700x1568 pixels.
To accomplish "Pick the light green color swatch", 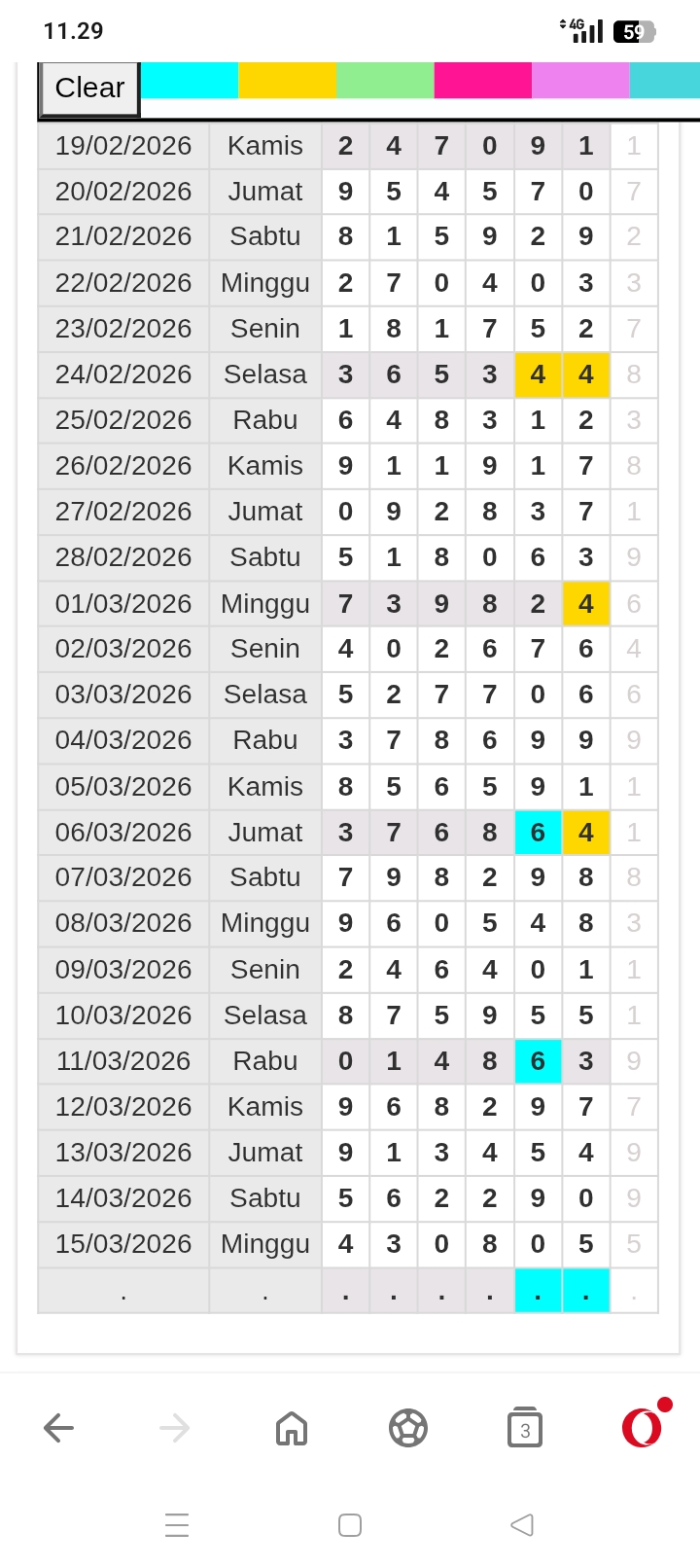I will click(385, 80).
